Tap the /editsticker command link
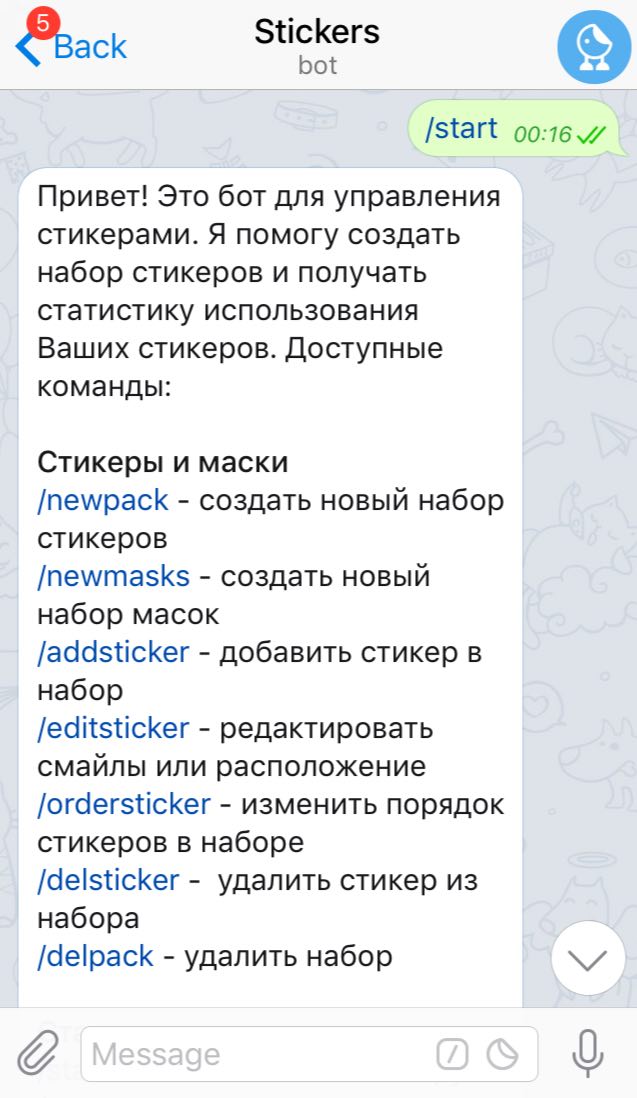637x1098 pixels. pyautogui.click(x=113, y=728)
